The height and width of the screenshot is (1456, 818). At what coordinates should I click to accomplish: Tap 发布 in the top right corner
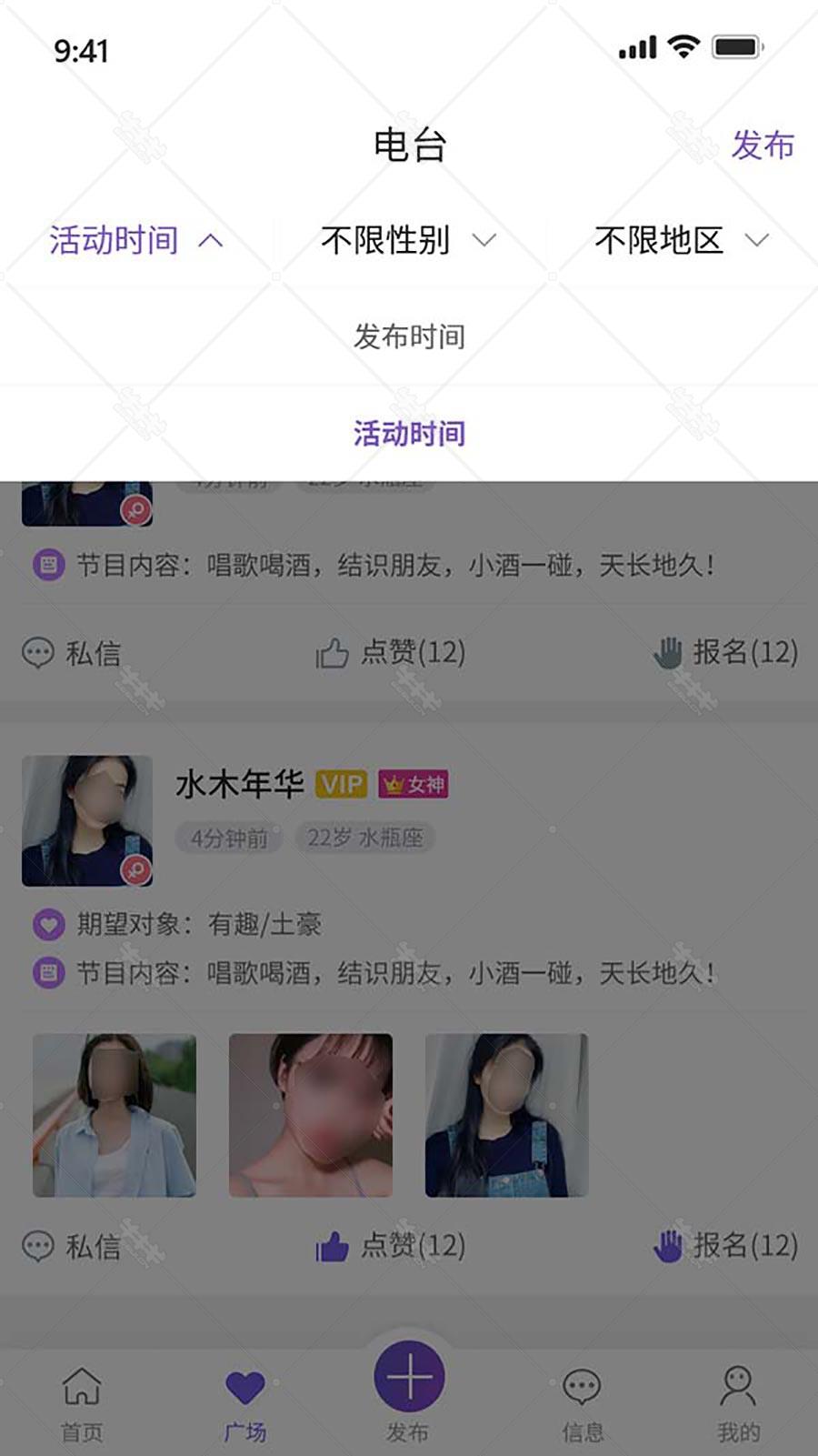click(x=763, y=145)
